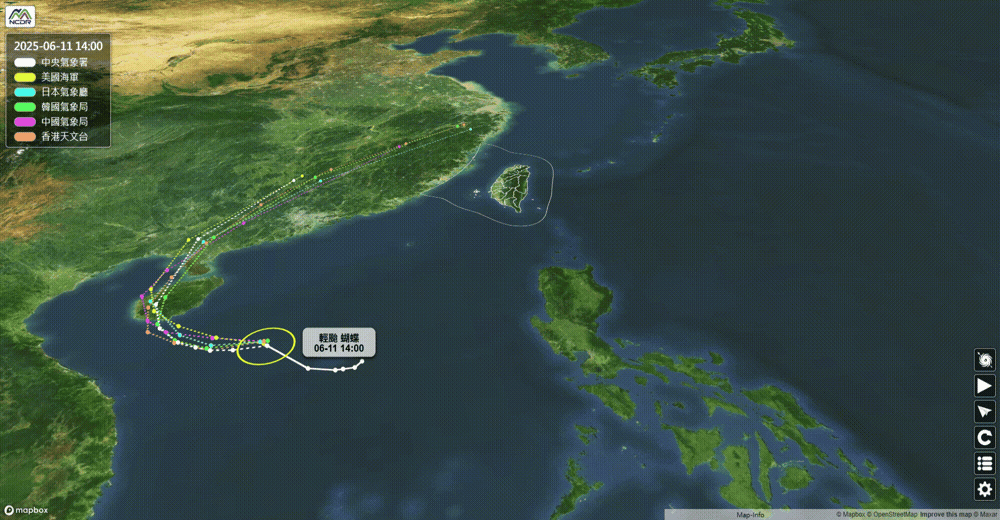Screen dimensions: 1000x520
Task: Reset the map view with refresh icon
Action: [984, 438]
